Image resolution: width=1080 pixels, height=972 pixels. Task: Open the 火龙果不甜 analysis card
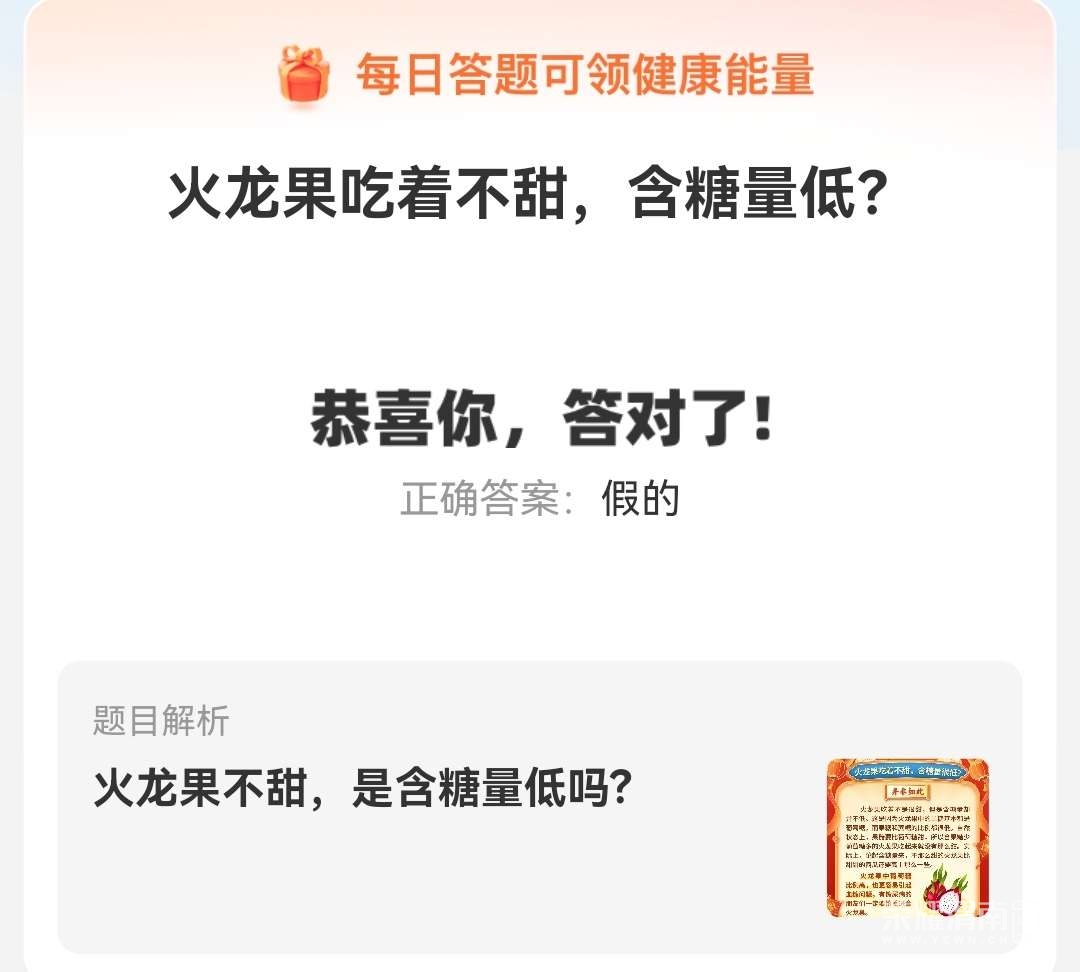(540, 807)
